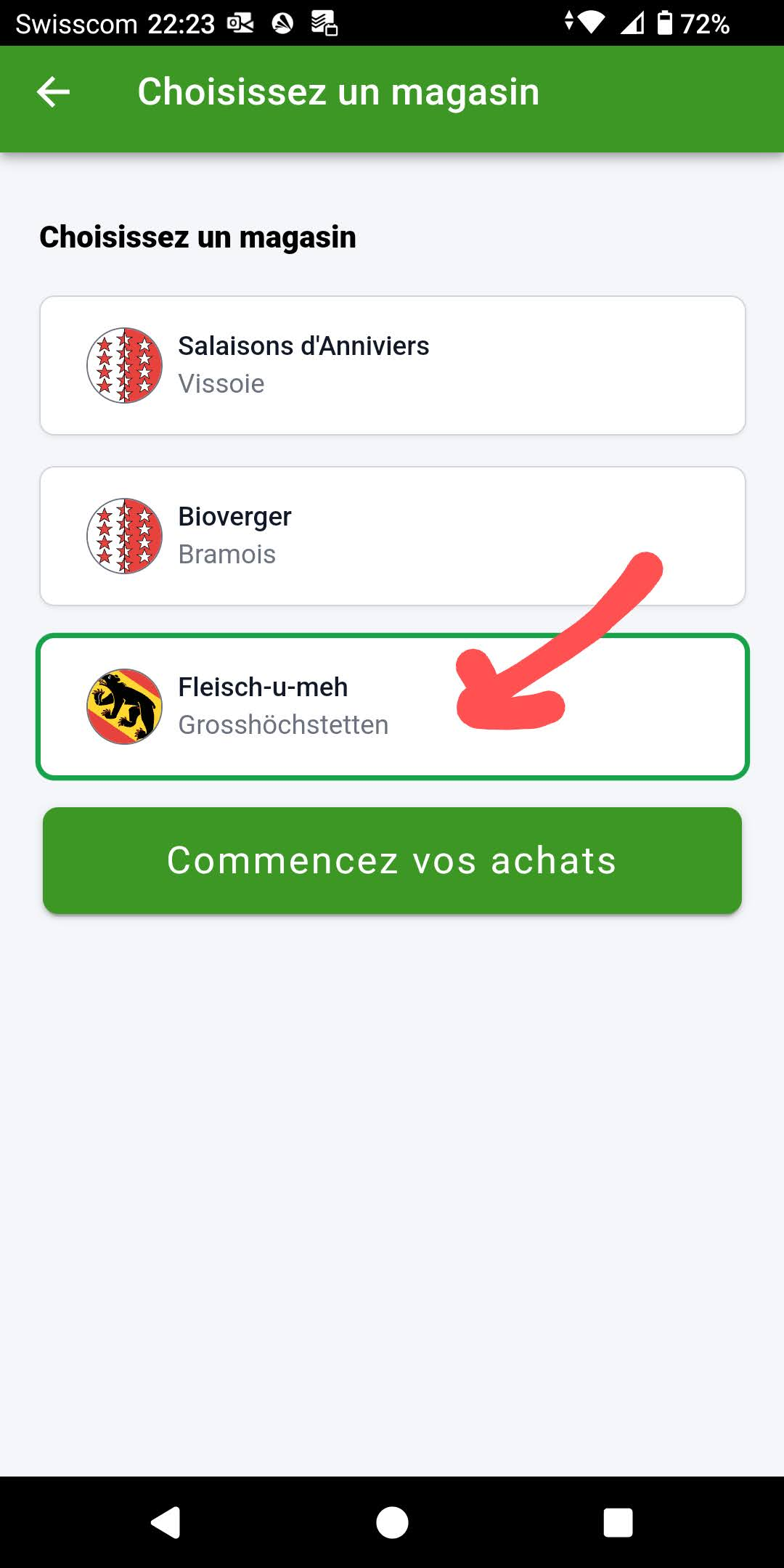The width and height of the screenshot is (784, 1568).
Task: Choose the Bioverger store in Bramois
Action: (x=392, y=536)
